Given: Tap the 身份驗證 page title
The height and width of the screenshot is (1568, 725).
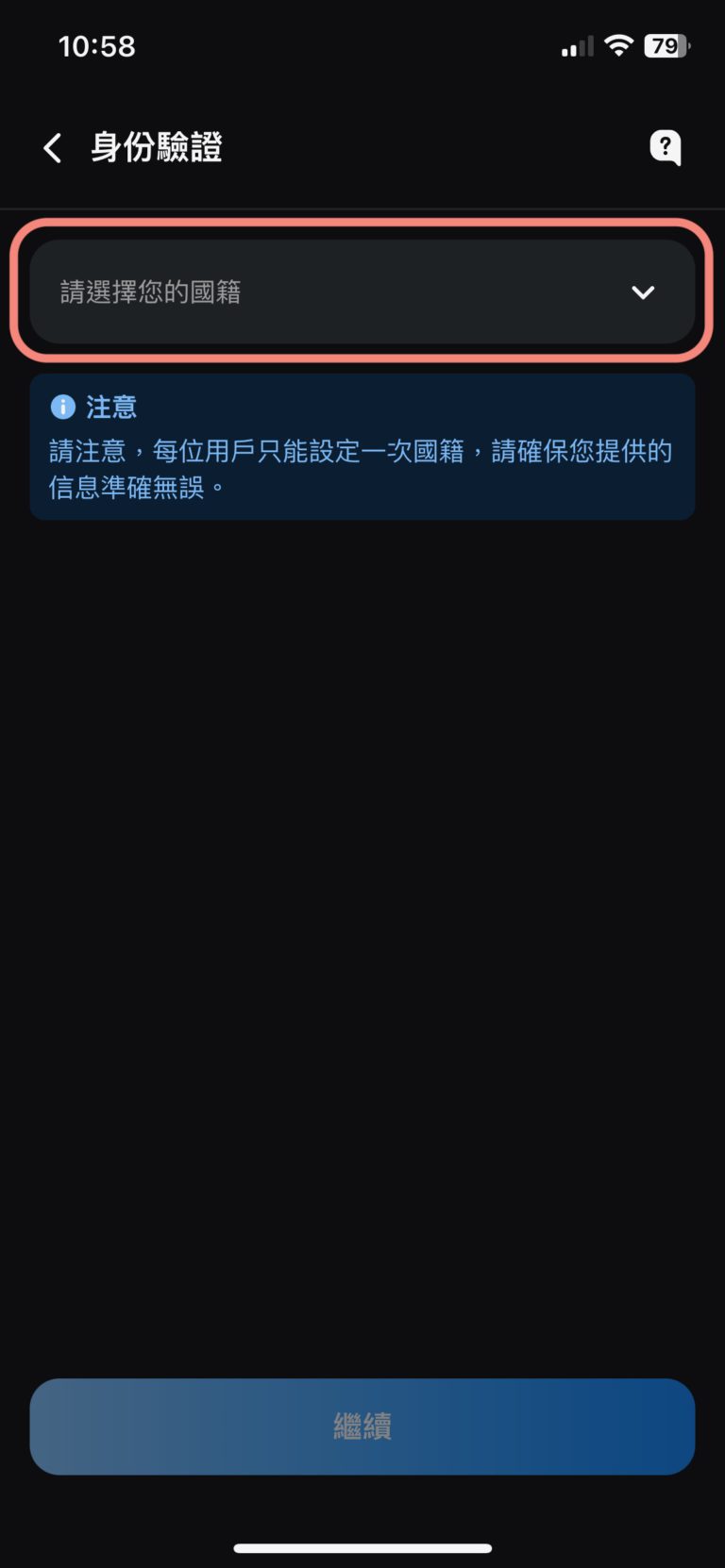Looking at the screenshot, I should pos(156,148).
